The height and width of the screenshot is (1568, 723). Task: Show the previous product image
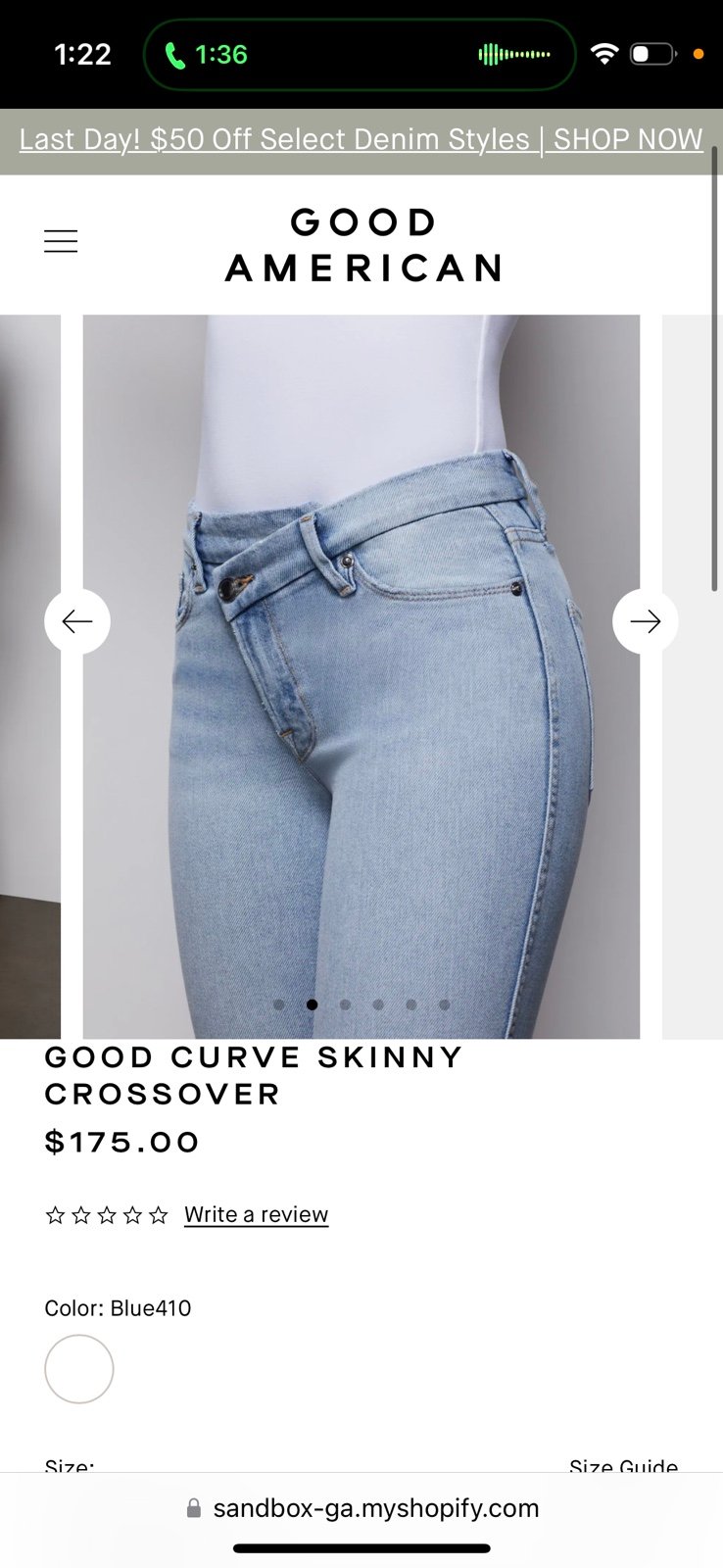pyautogui.click(x=77, y=621)
